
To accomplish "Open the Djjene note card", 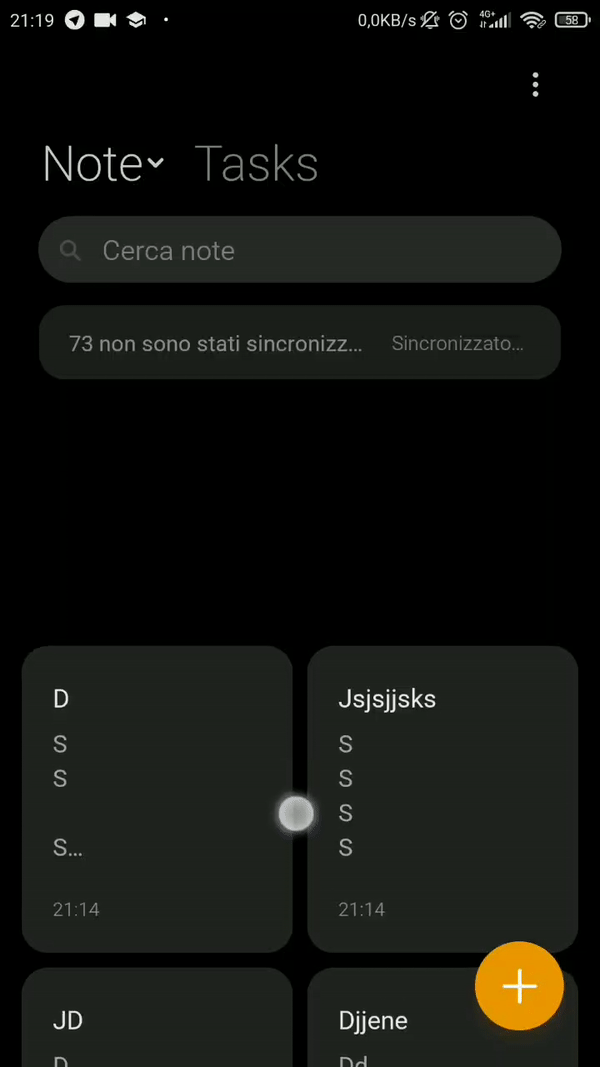I will (x=442, y=1017).
